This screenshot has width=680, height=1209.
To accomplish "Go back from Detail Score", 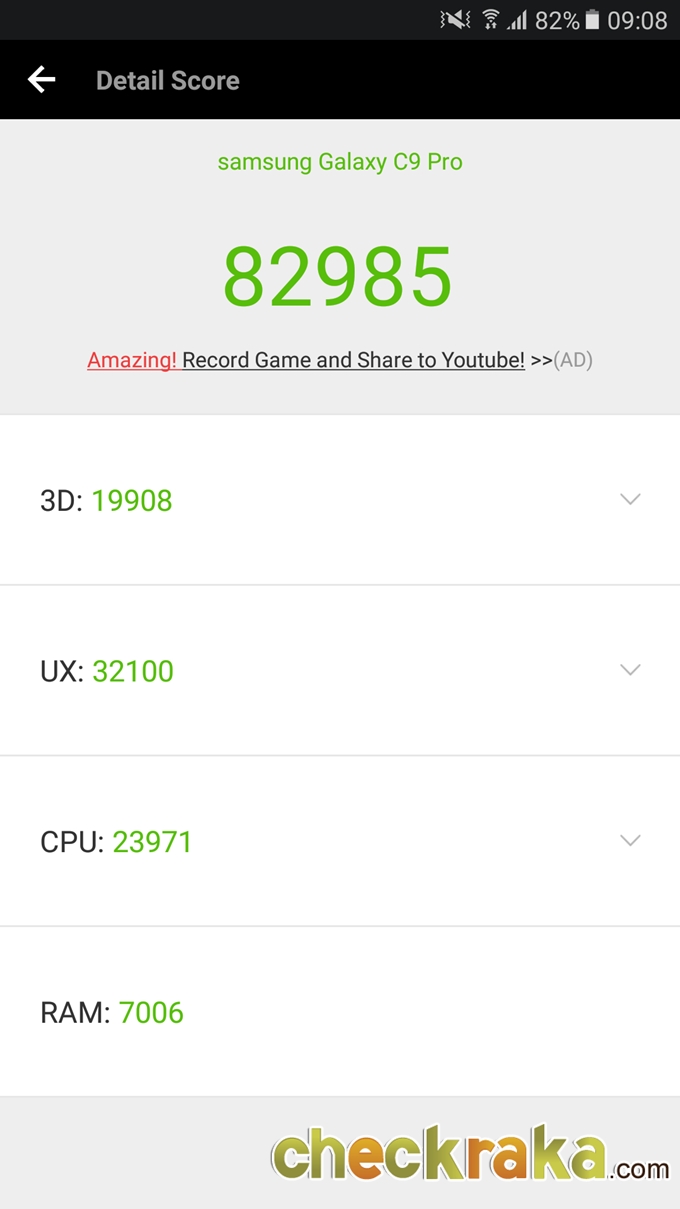I will coord(41,80).
